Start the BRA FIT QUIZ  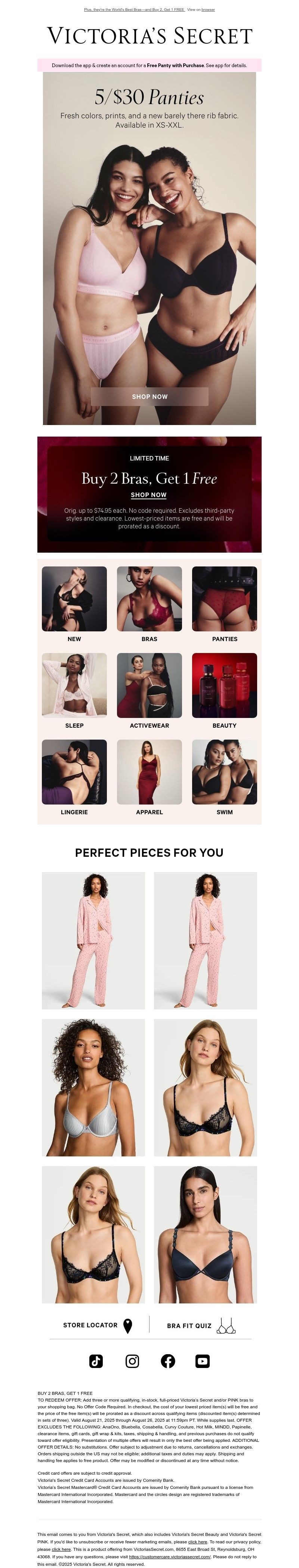200,1325
